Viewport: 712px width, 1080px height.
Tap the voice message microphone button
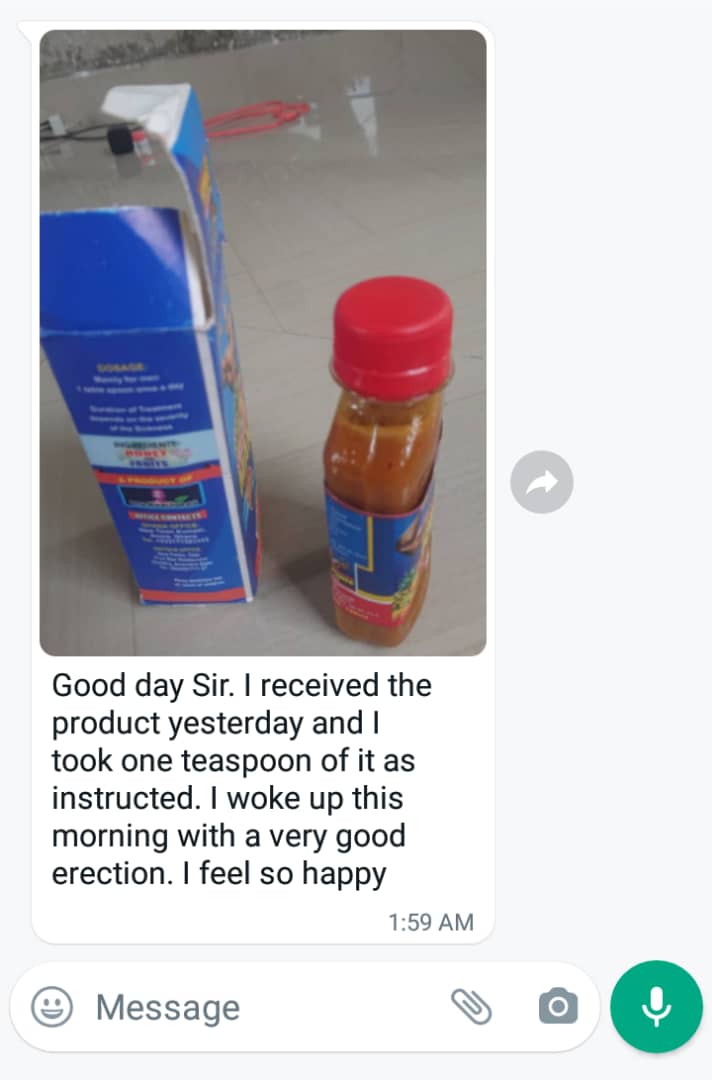click(x=656, y=1007)
